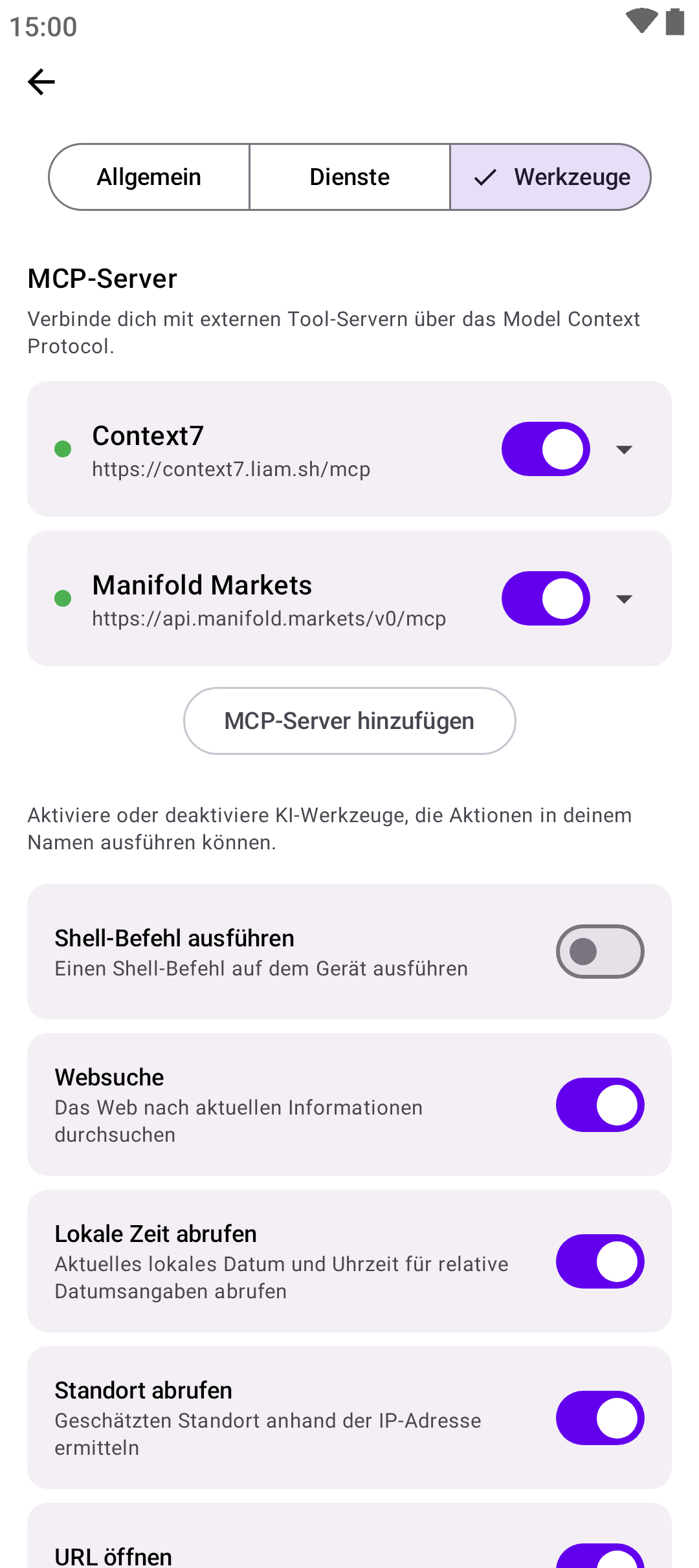Select the Werkzeuge tab
Image resolution: width=699 pixels, height=1568 pixels.
[551, 177]
